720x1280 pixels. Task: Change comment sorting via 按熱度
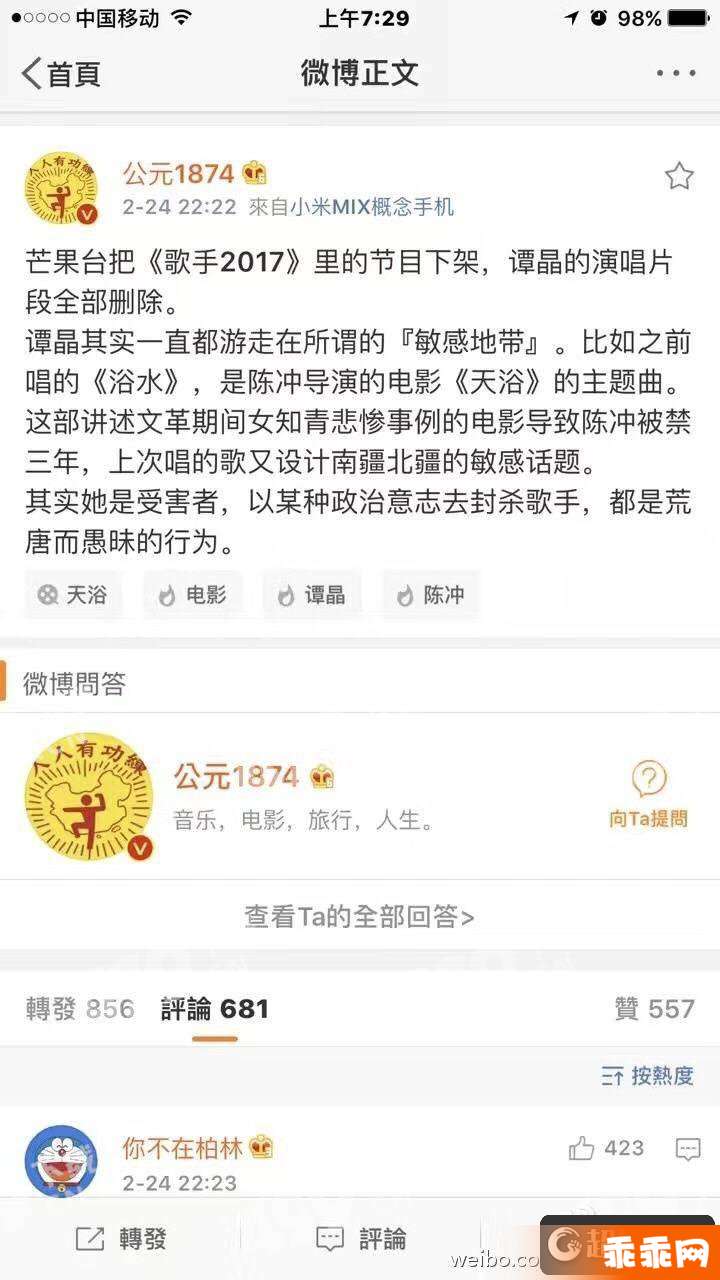point(647,1076)
